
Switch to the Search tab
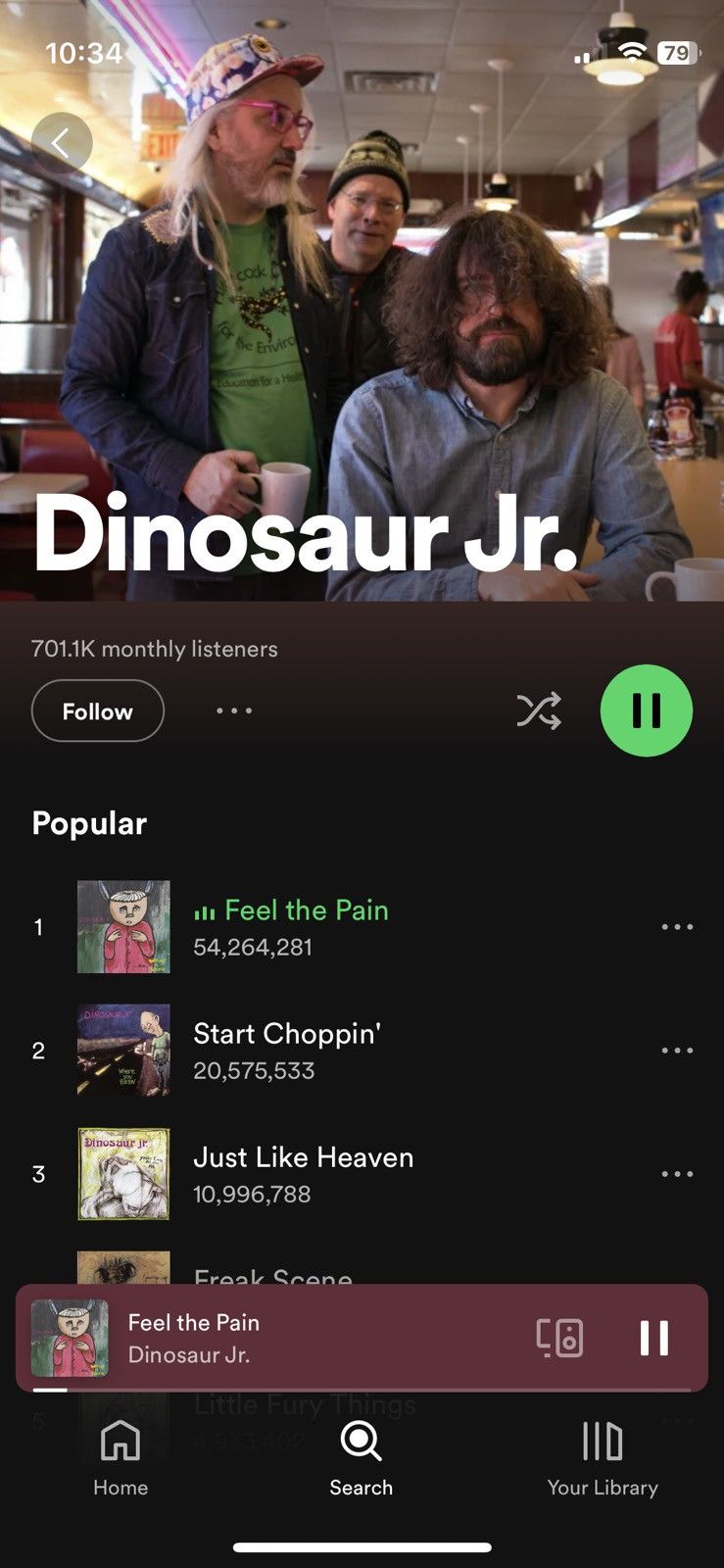coord(362,1459)
